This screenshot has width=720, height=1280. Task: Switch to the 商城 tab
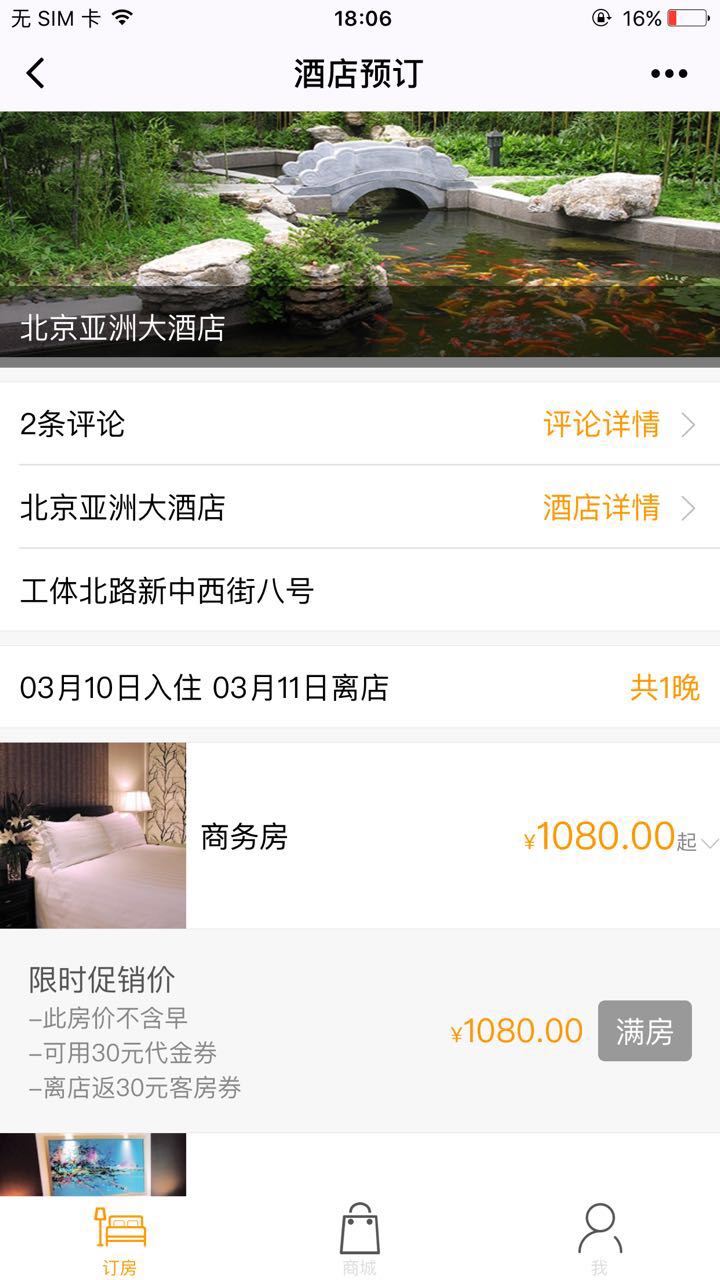tap(360, 1240)
